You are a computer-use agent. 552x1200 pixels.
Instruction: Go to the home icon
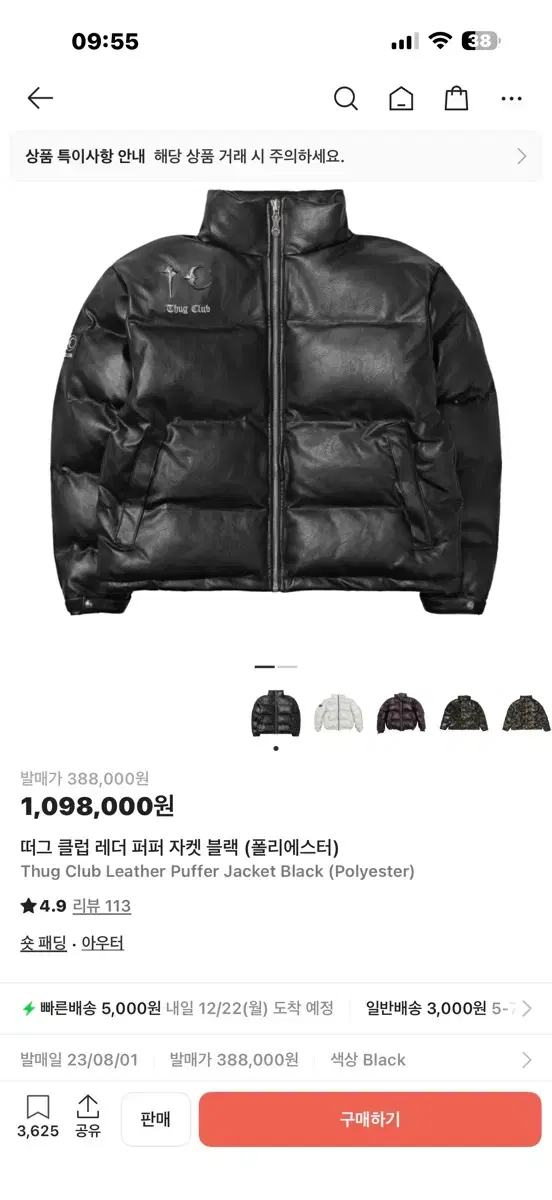[x=401, y=98]
